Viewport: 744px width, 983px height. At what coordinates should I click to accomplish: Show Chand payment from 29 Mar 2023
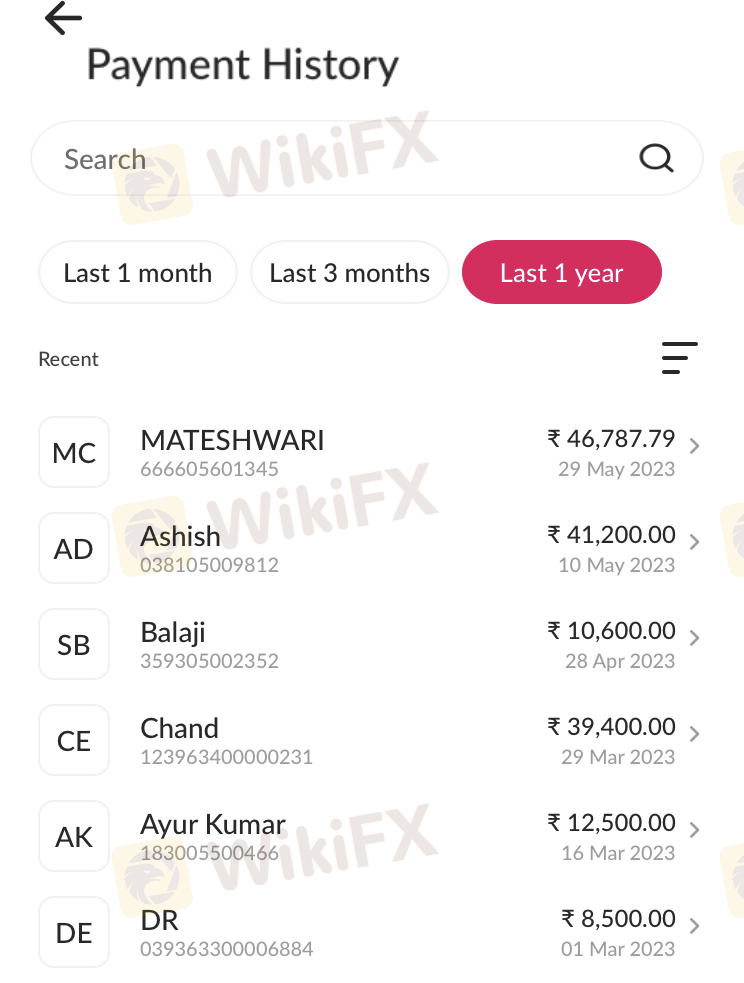tap(370, 741)
